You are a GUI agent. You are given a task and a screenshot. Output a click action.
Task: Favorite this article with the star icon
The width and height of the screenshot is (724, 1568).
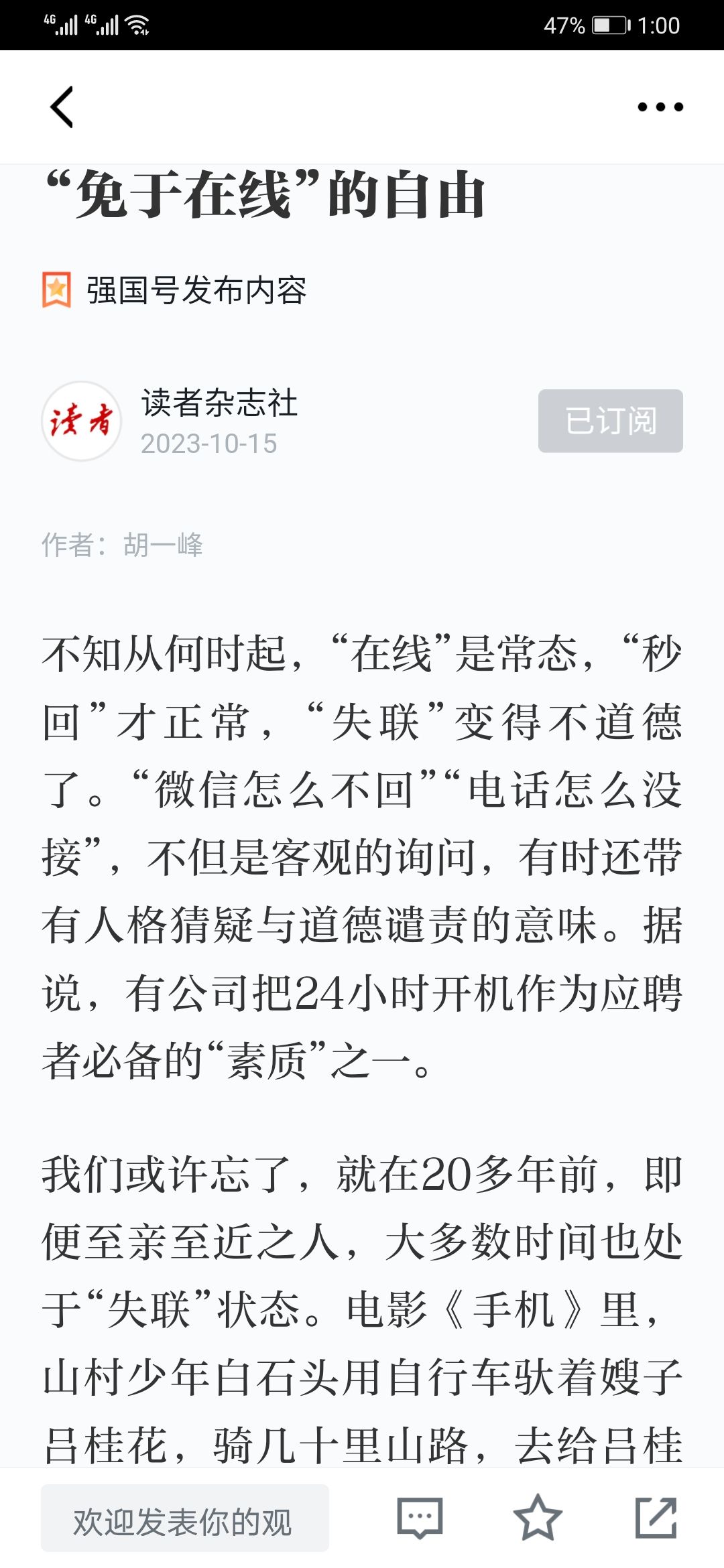538,1517
